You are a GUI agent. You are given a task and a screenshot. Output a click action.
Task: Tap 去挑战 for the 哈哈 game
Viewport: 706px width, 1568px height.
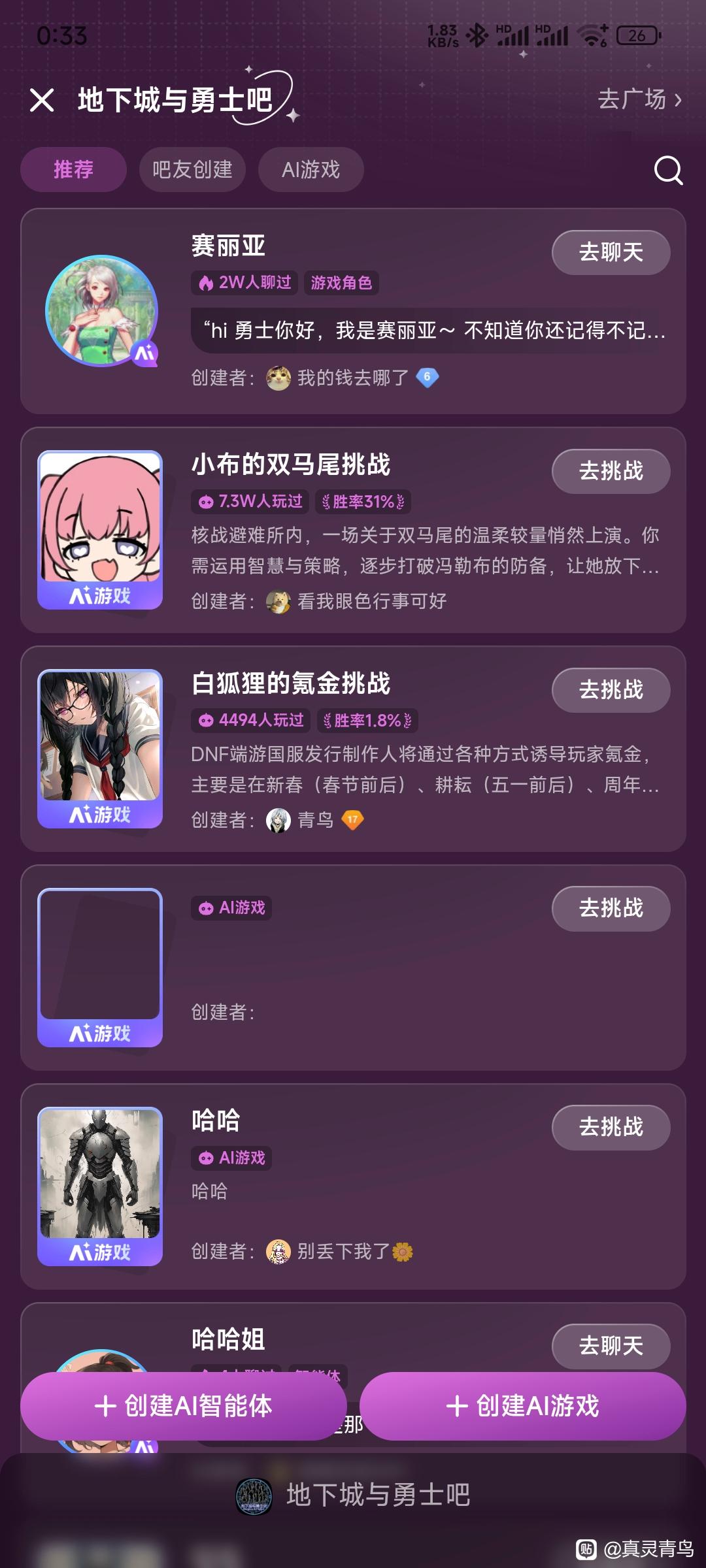point(611,1127)
